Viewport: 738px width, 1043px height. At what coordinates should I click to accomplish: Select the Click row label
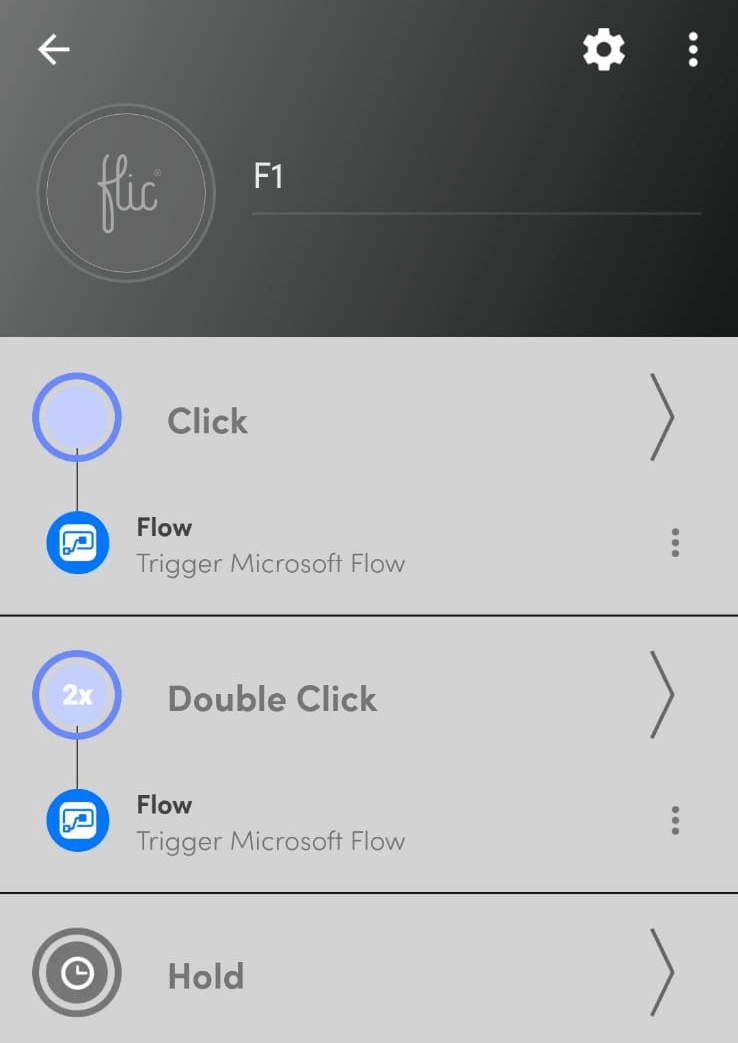pos(207,420)
